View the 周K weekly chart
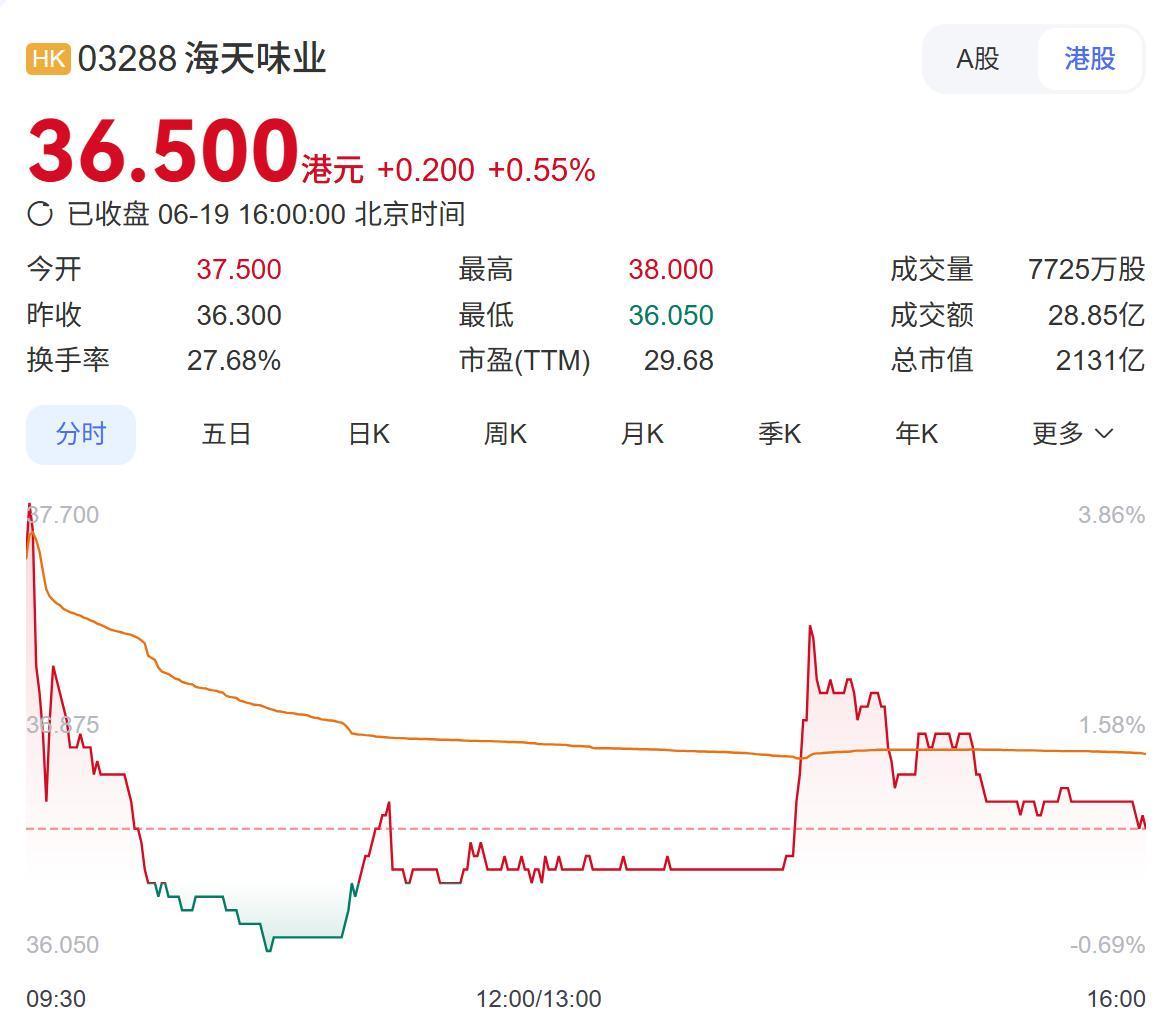 (505, 434)
